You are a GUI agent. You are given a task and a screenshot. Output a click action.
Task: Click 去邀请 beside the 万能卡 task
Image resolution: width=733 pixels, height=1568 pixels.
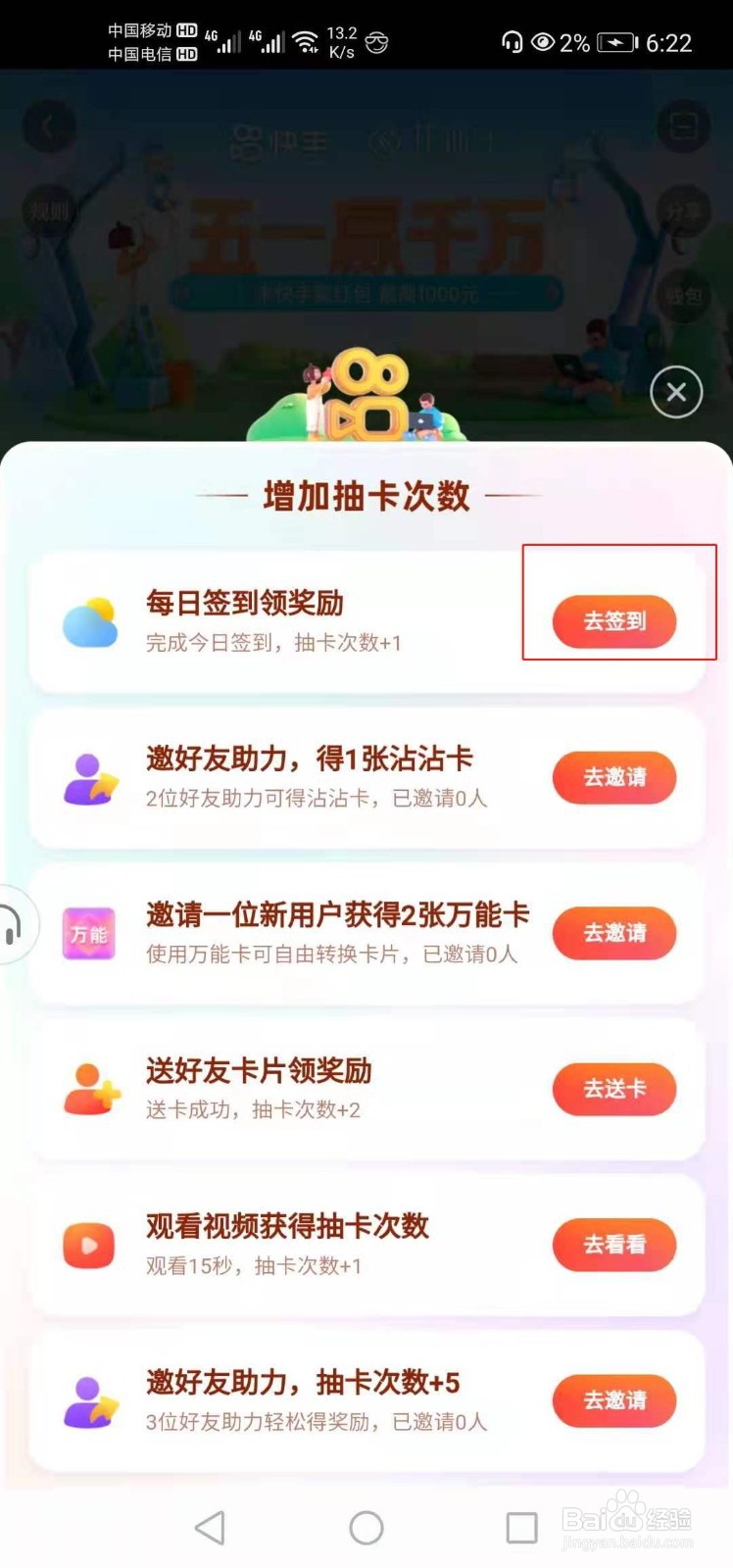(x=614, y=934)
